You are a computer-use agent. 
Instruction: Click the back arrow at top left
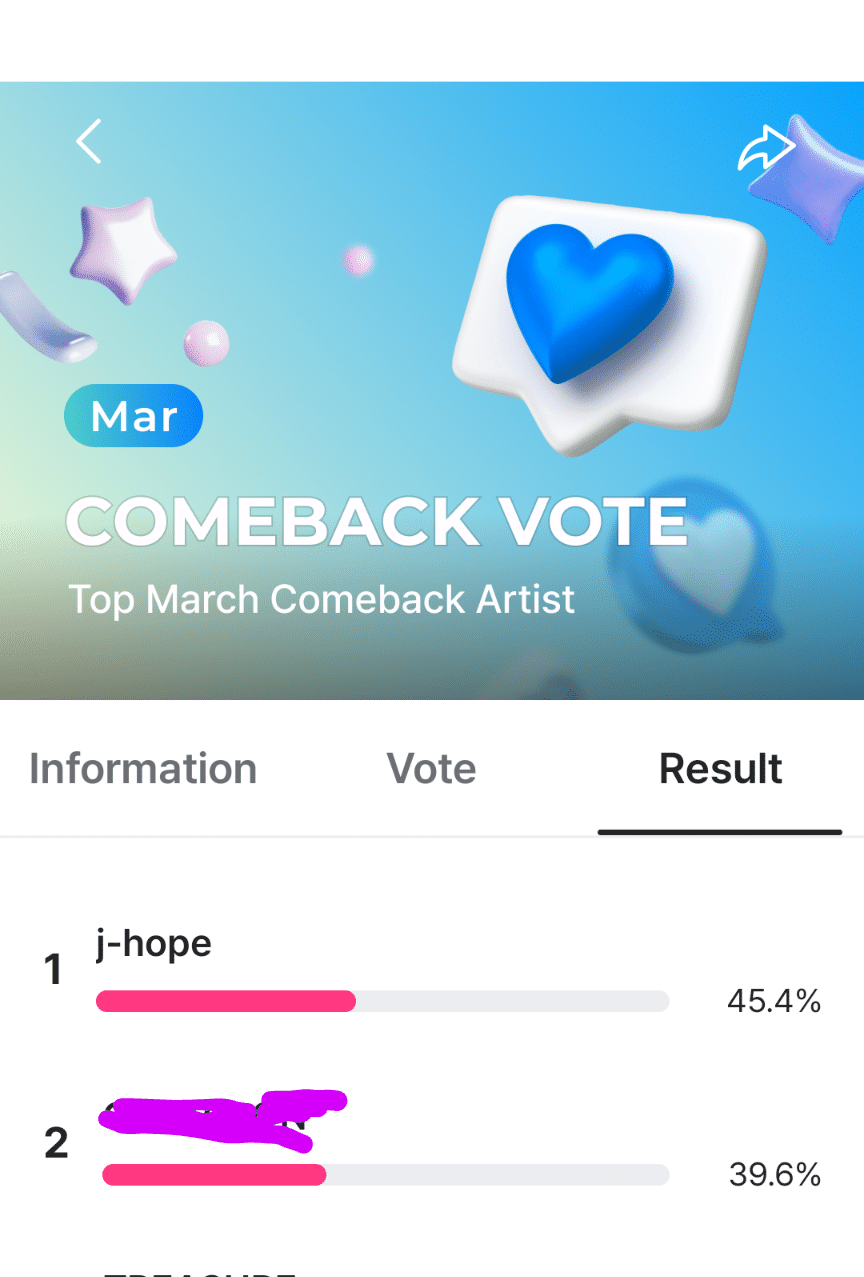pyautogui.click(x=88, y=142)
